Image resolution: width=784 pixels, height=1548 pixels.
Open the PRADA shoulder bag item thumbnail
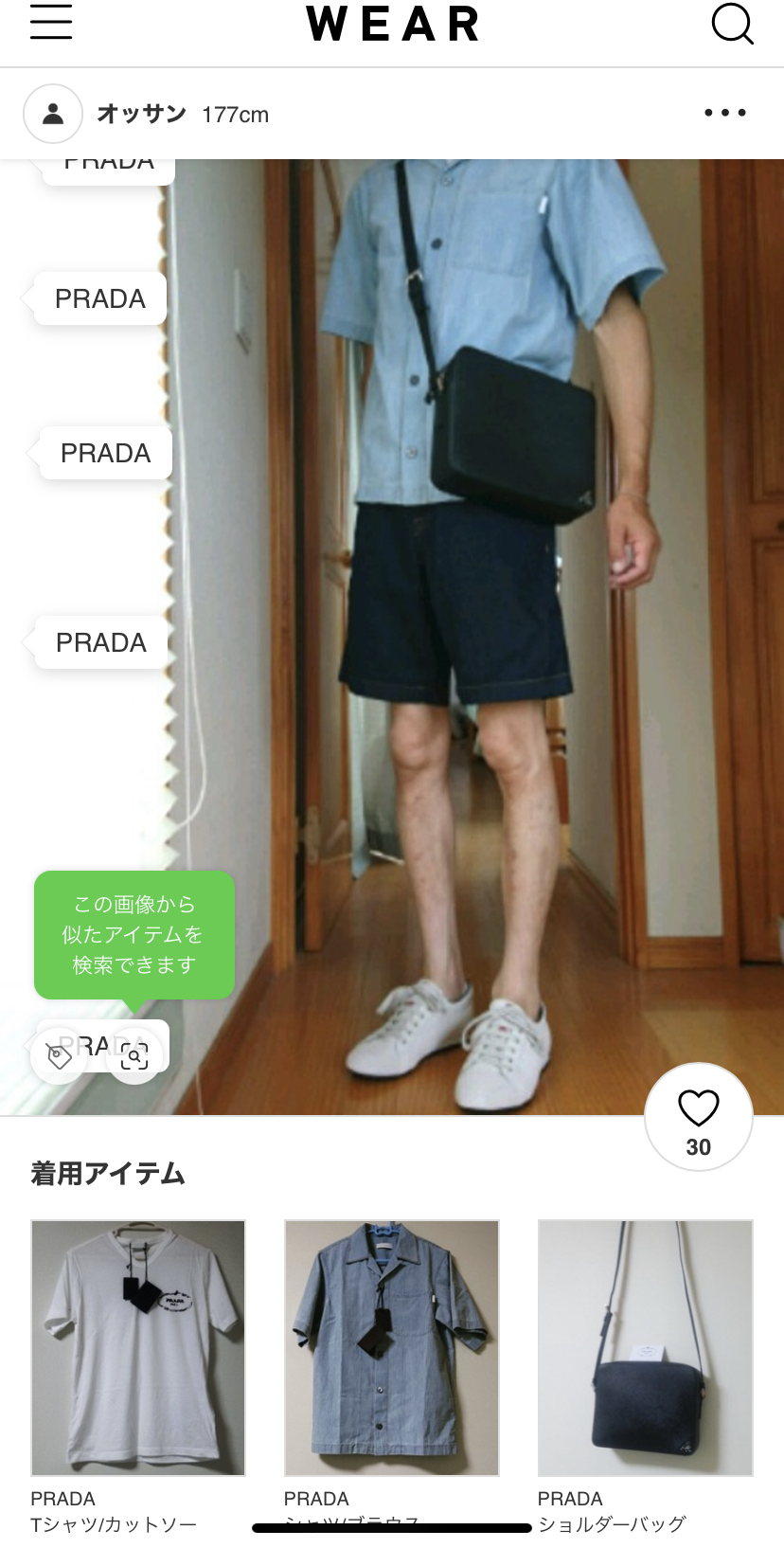pyautogui.click(x=646, y=1348)
